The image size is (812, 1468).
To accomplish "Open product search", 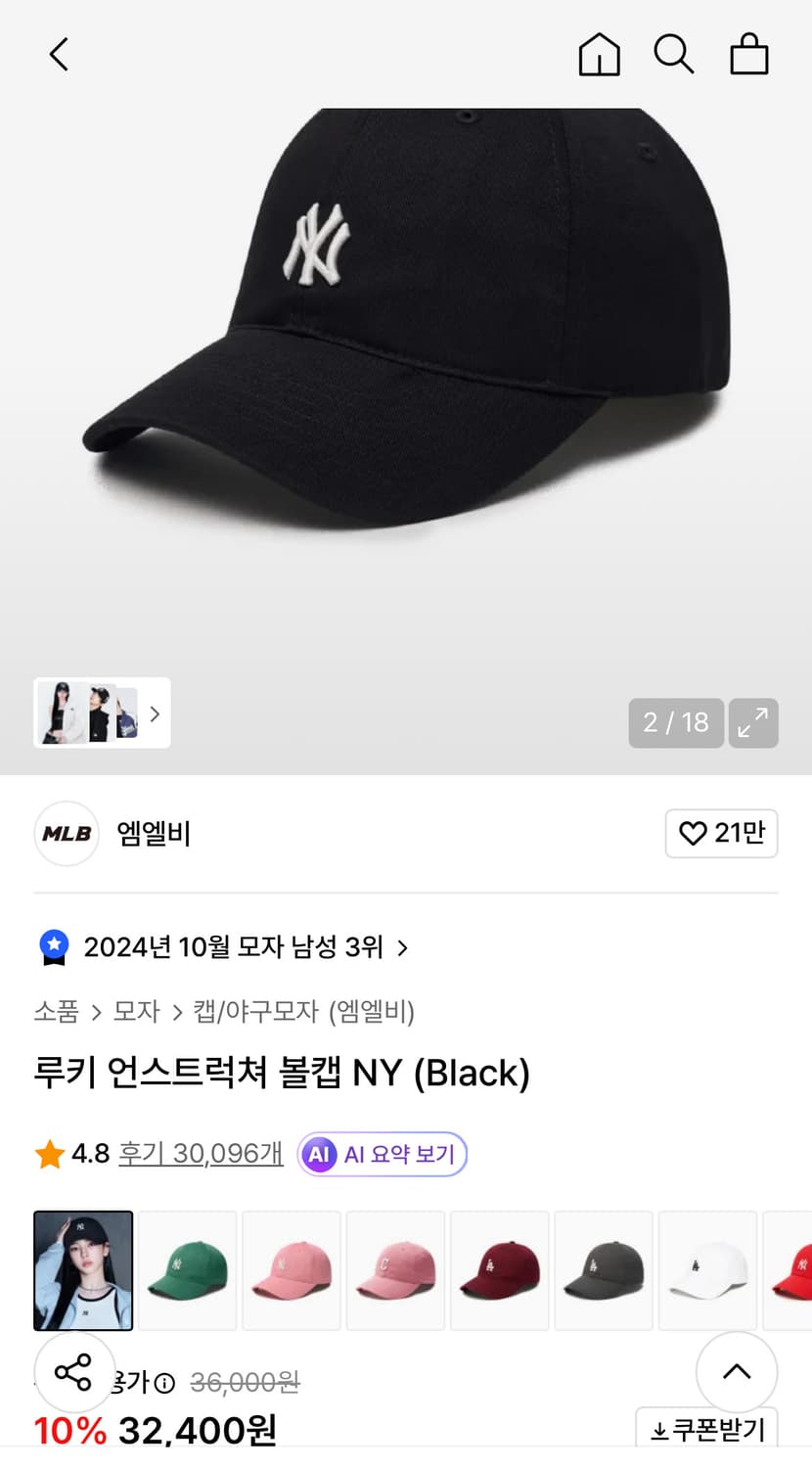I will (x=674, y=54).
